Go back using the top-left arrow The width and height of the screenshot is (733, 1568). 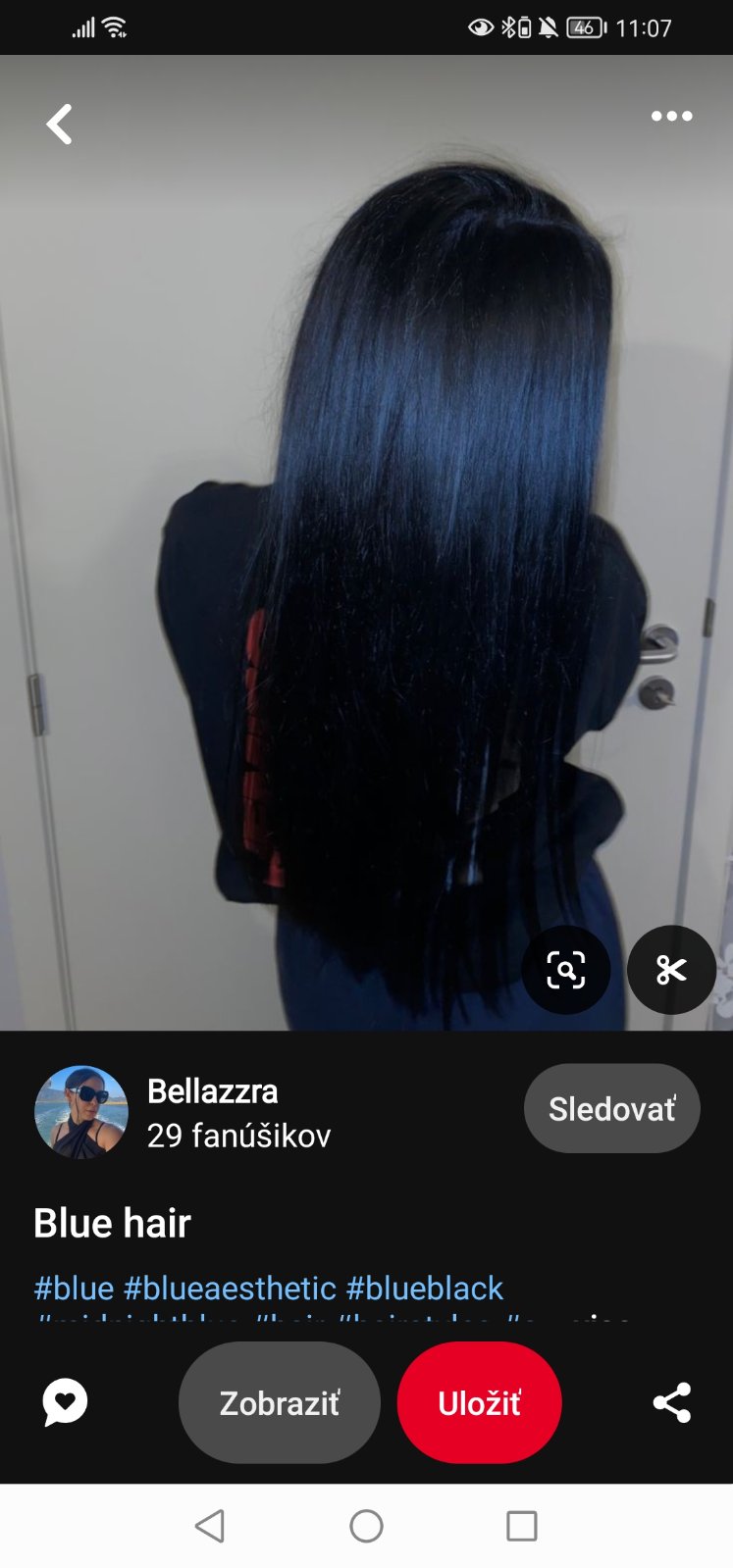60,125
